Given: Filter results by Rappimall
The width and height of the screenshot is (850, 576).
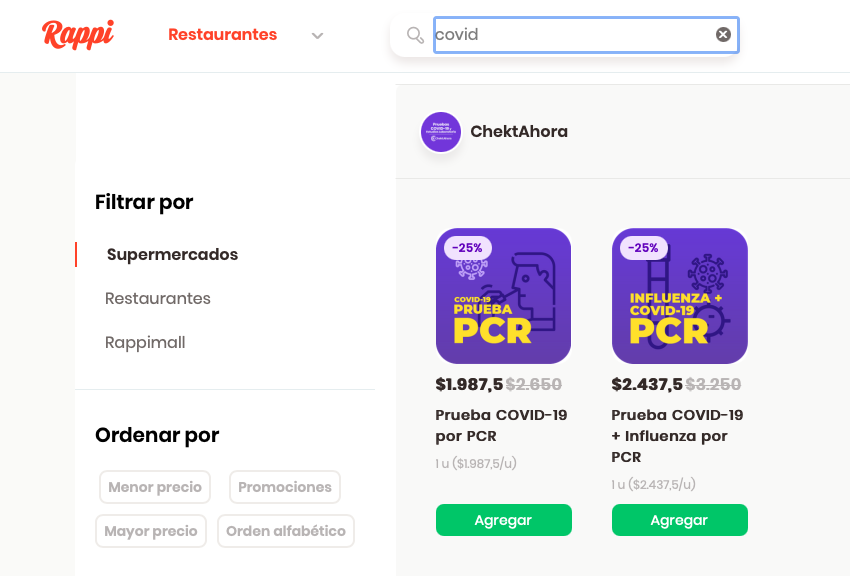Looking at the screenshot, I should [x=145, y=343].
